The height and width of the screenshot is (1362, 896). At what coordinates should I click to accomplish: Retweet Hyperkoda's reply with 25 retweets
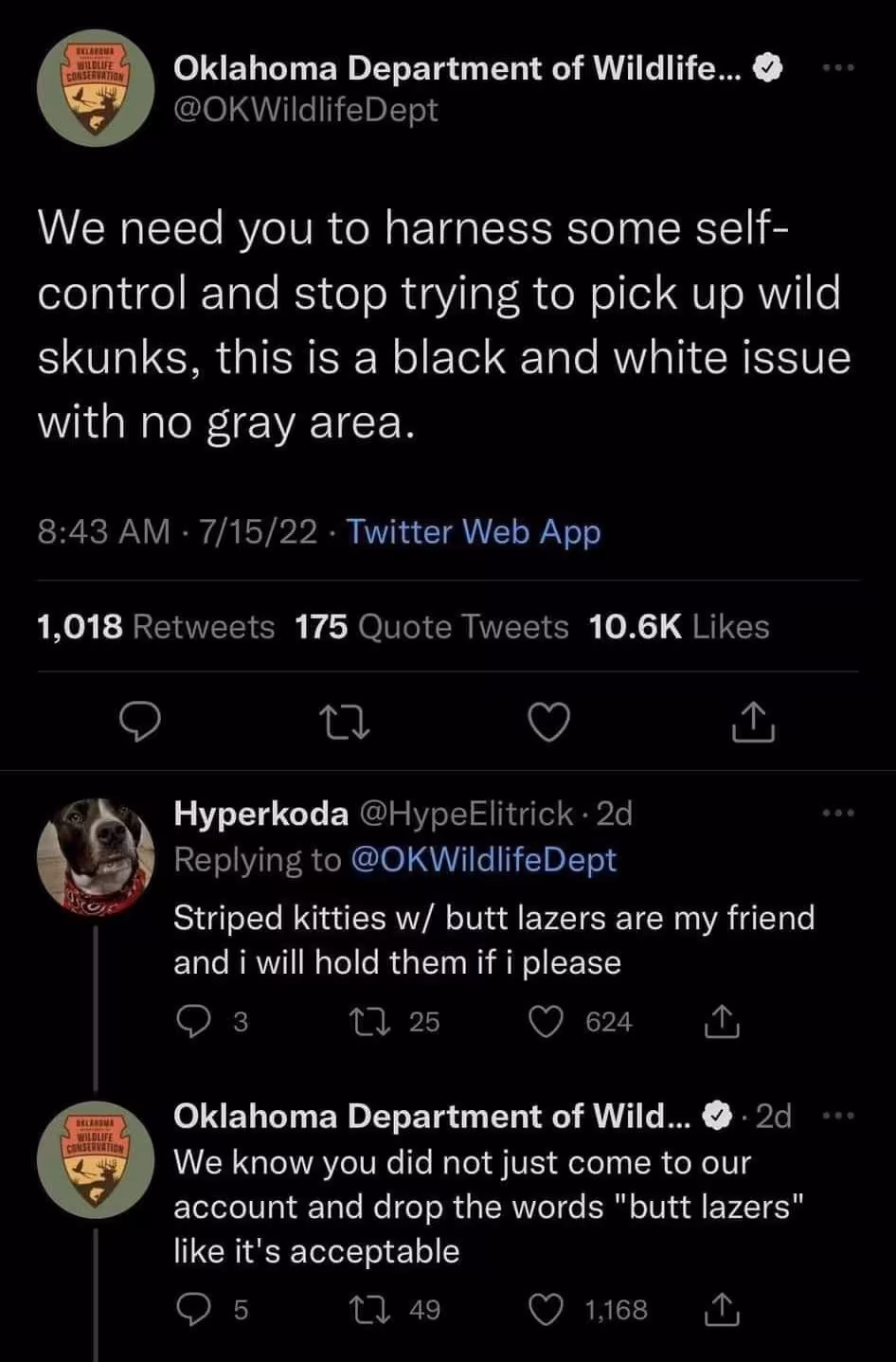[364, 1021]
